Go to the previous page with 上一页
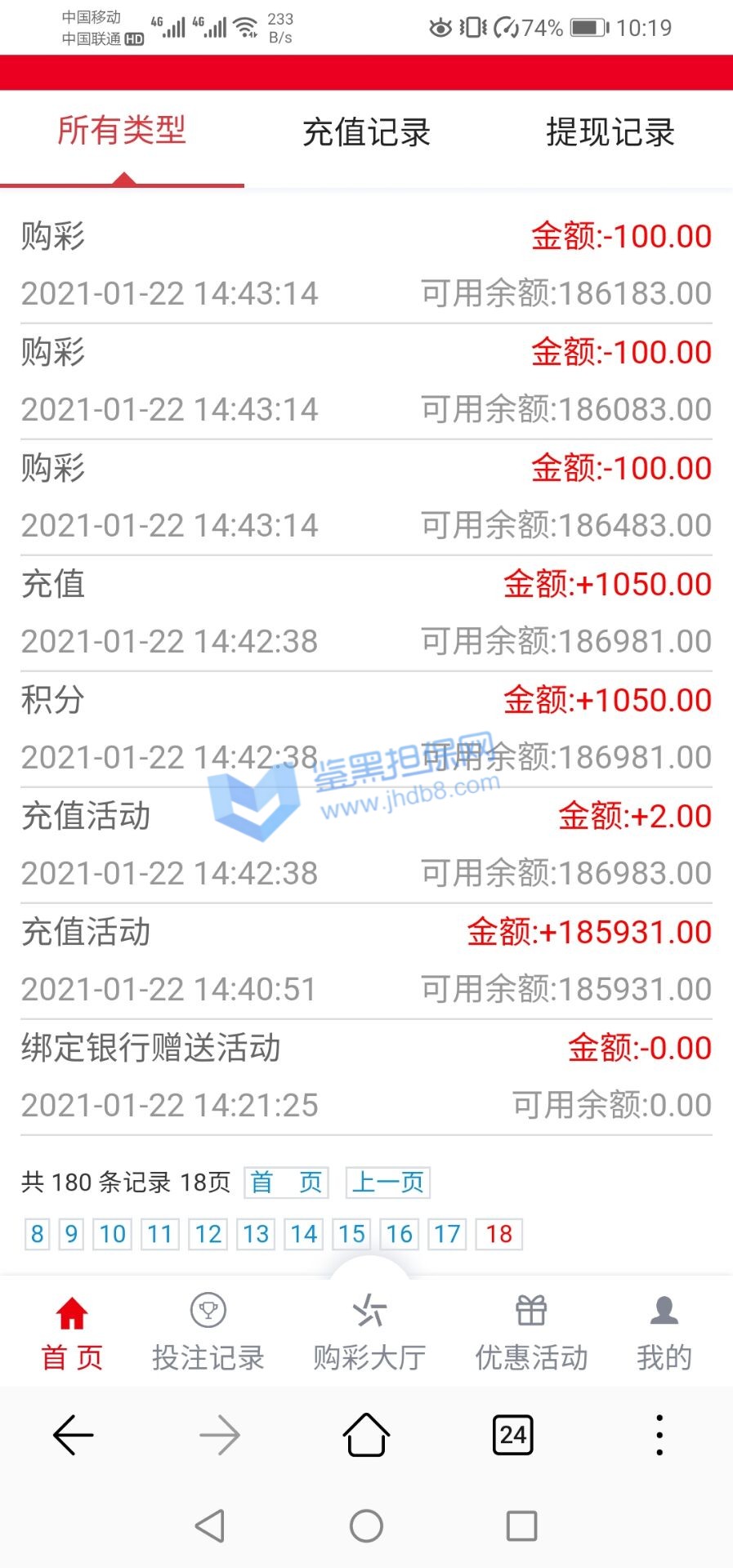733x1568 pixels. 387,1182
